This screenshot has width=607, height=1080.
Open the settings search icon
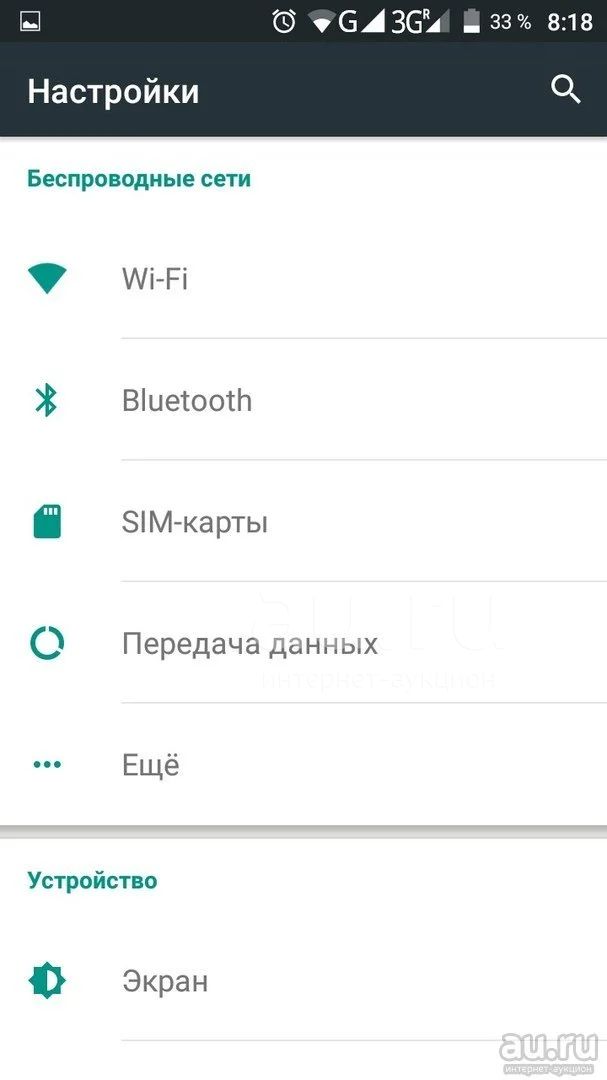pos(566,90)
